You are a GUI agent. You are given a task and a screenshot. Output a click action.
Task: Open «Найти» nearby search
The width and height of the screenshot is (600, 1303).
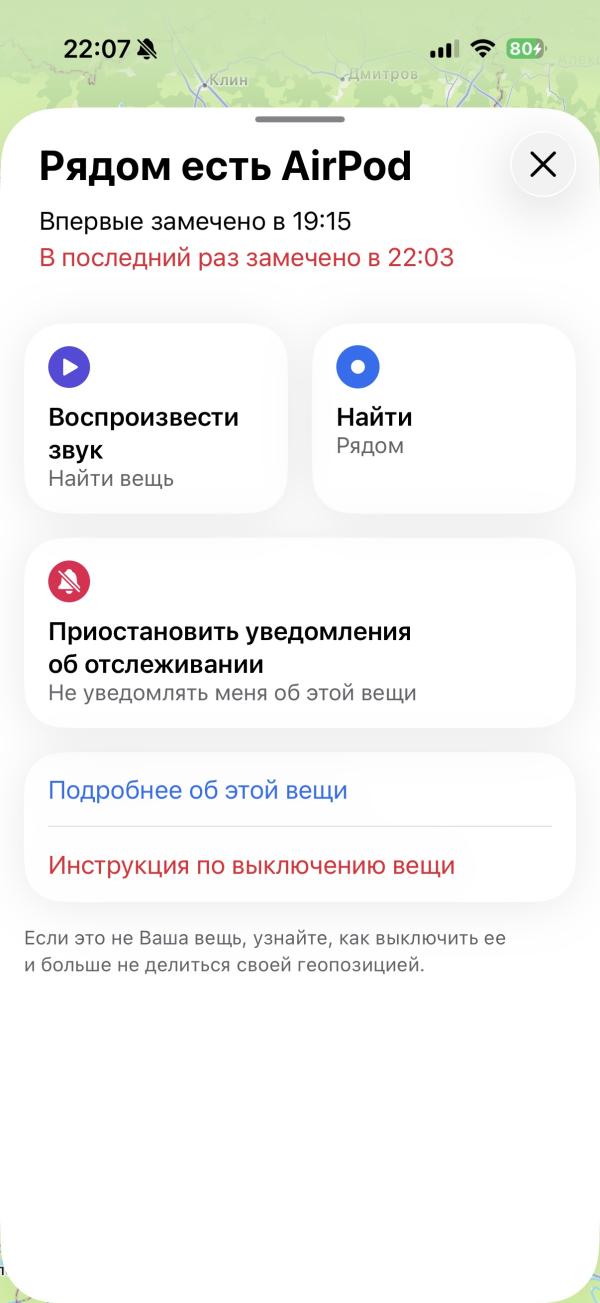[x=444, y=418]
